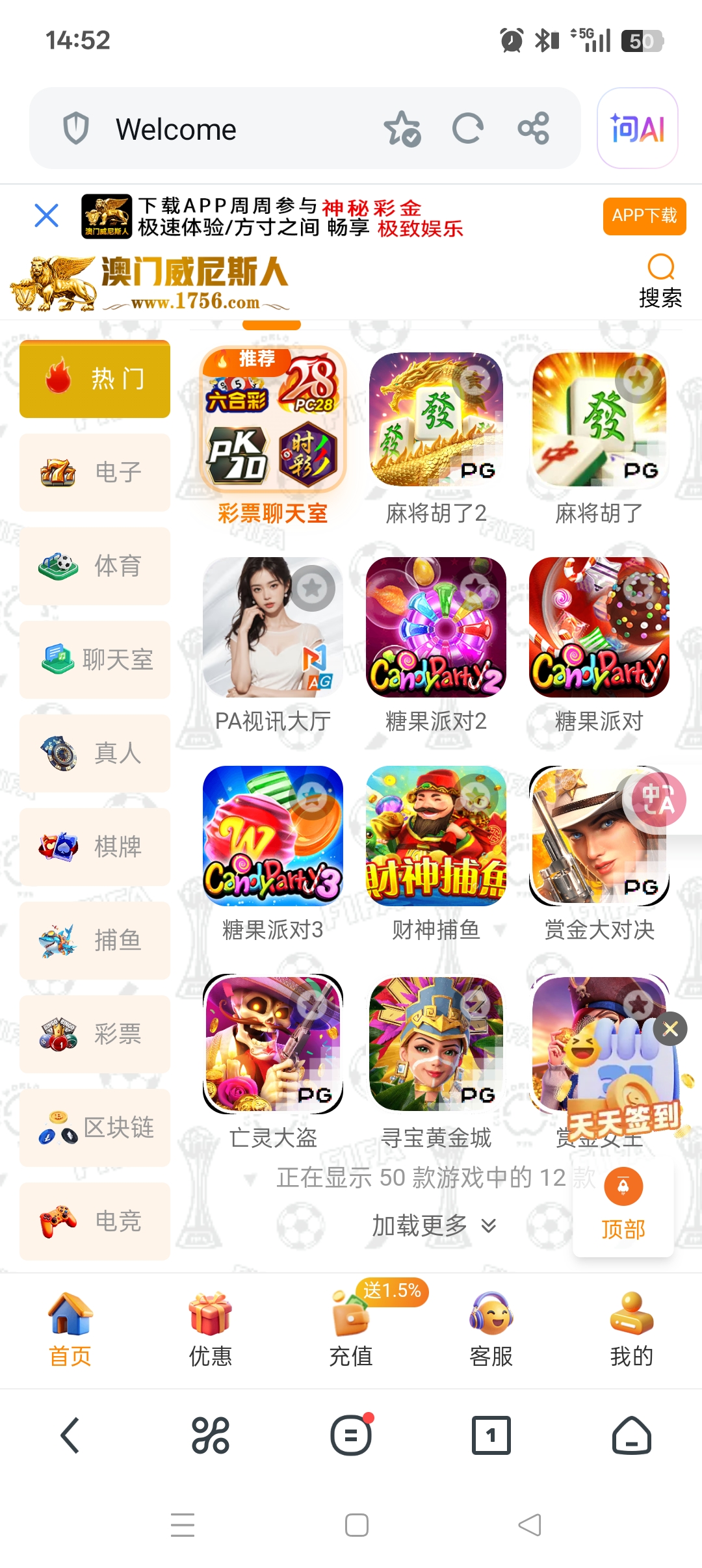Open the 电竞 esports category
The width and height of the screenshot is (702, 1568).
[x=94, y=1222]
